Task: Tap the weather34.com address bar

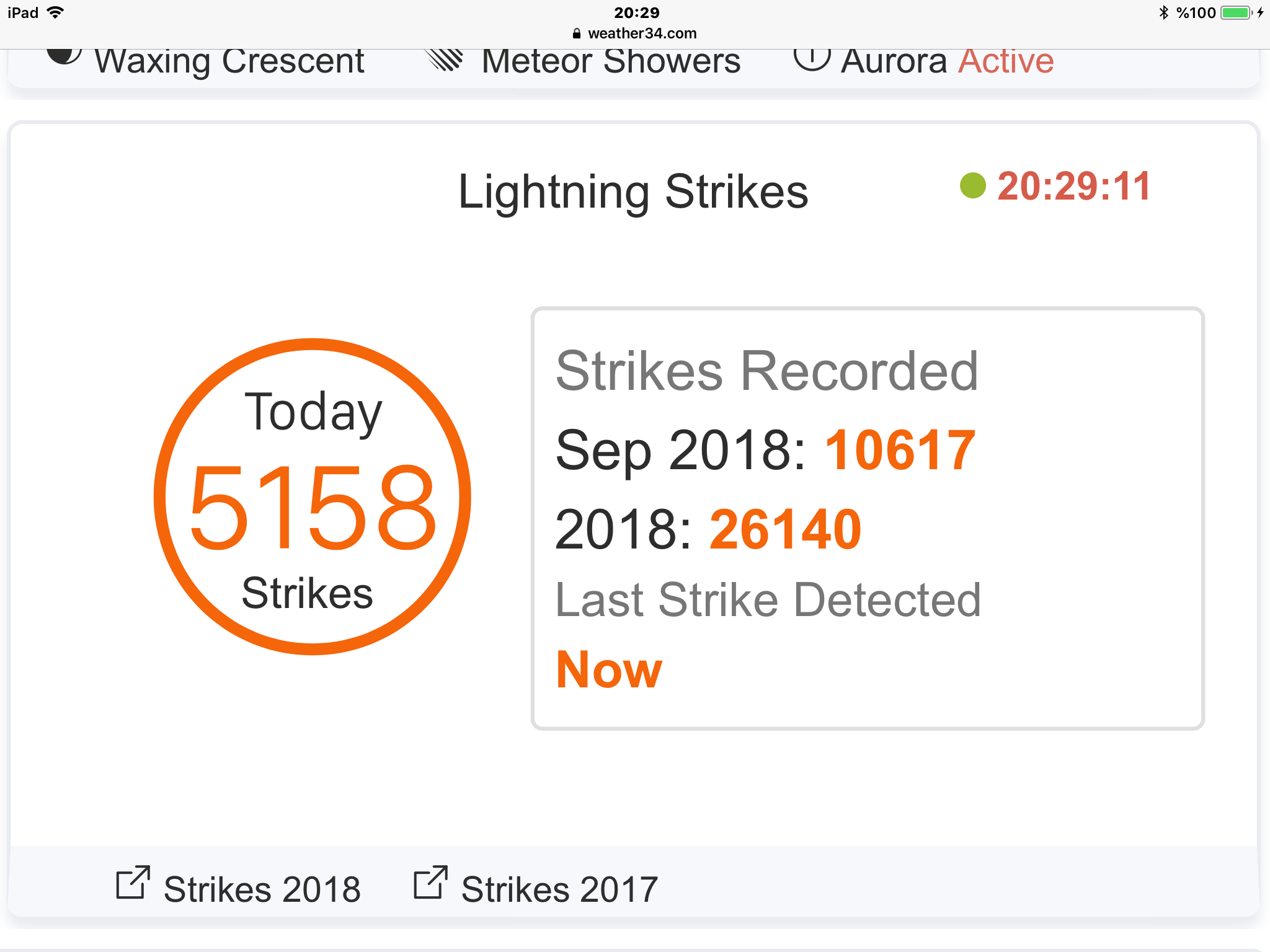Action: 636,33
